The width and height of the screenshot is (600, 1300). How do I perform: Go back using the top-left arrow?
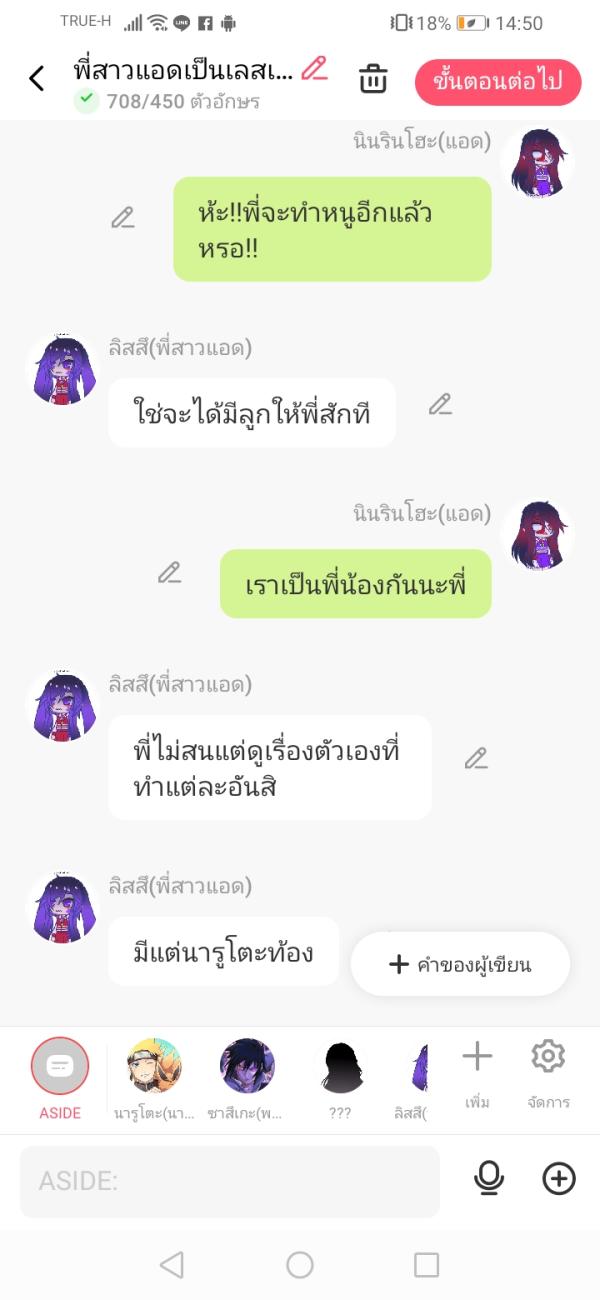(x=37, y=79)
